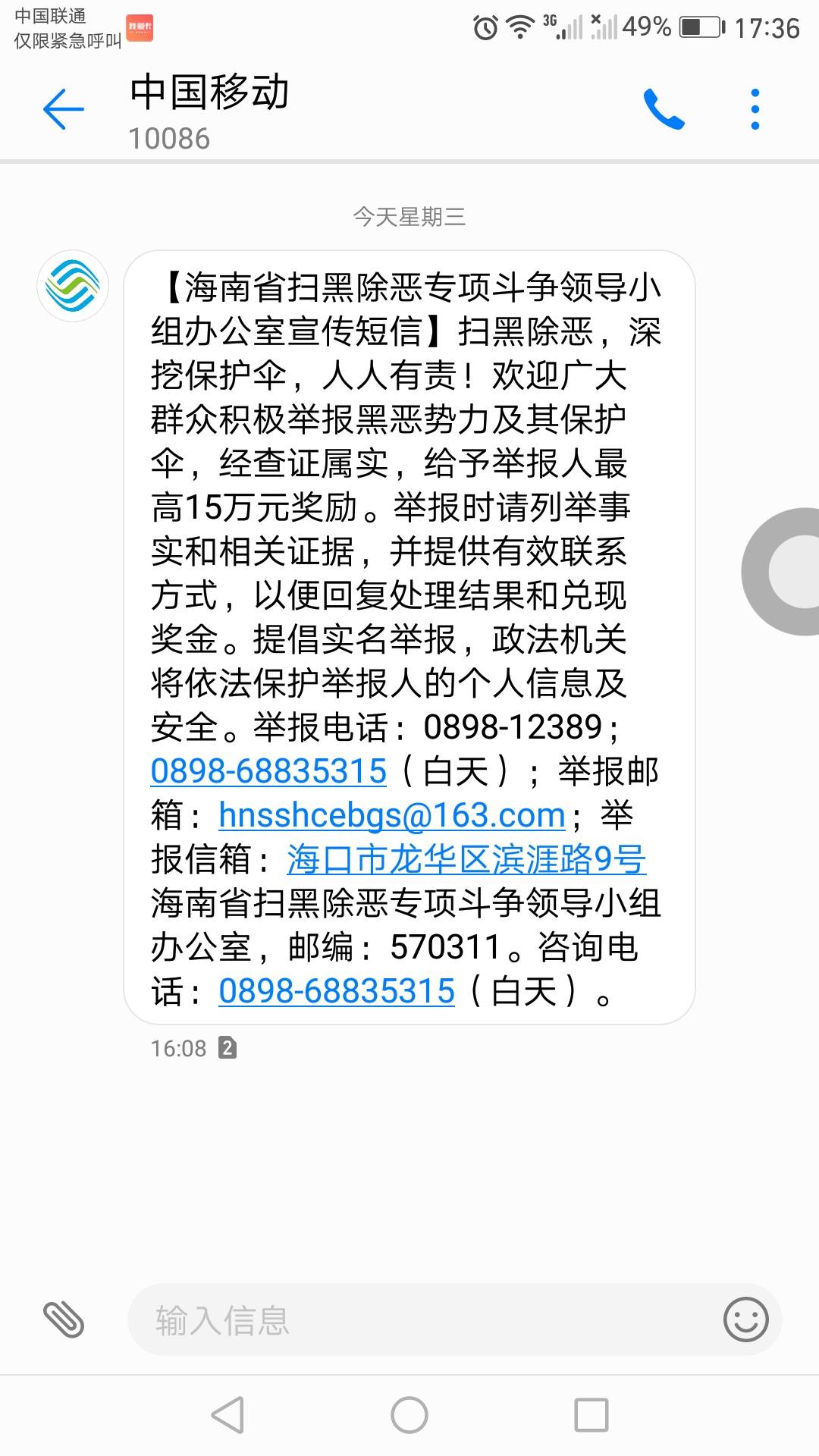The image size is (819, 1456).
Task: Go back from the 中国移动 conversation
Action: 63,109
